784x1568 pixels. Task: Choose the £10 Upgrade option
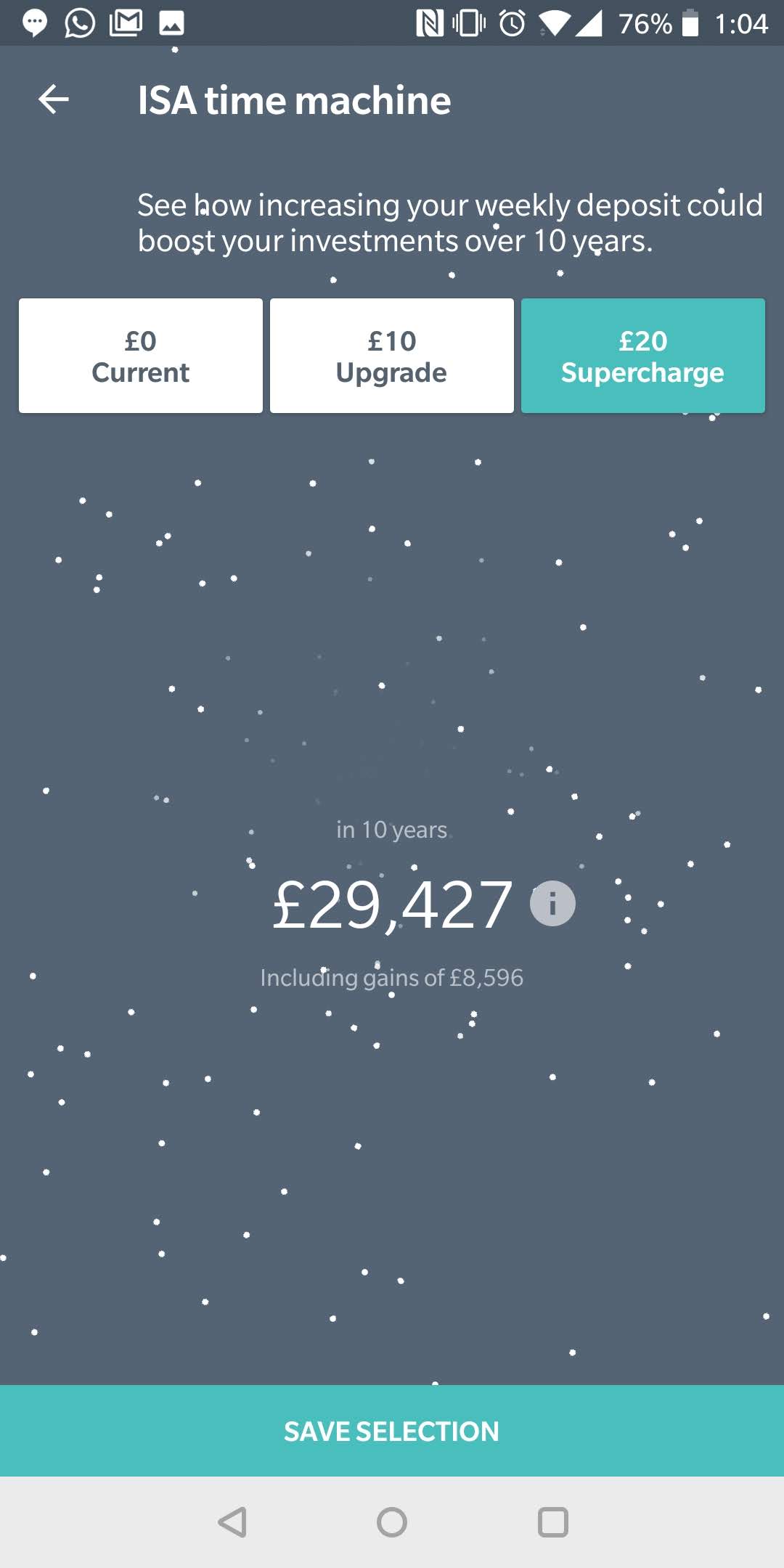392,356
